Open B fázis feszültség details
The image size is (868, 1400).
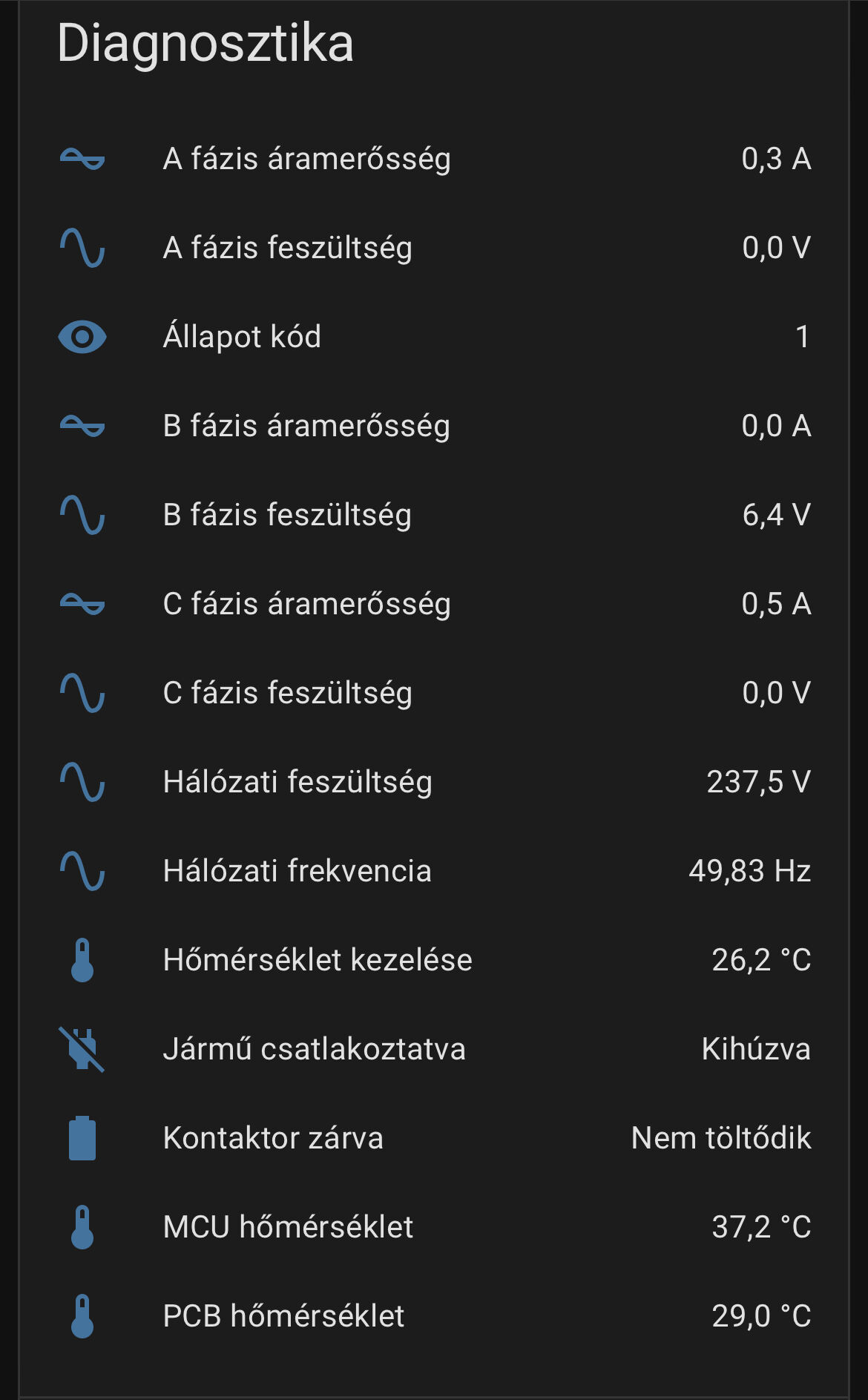[x=434, y=515]
